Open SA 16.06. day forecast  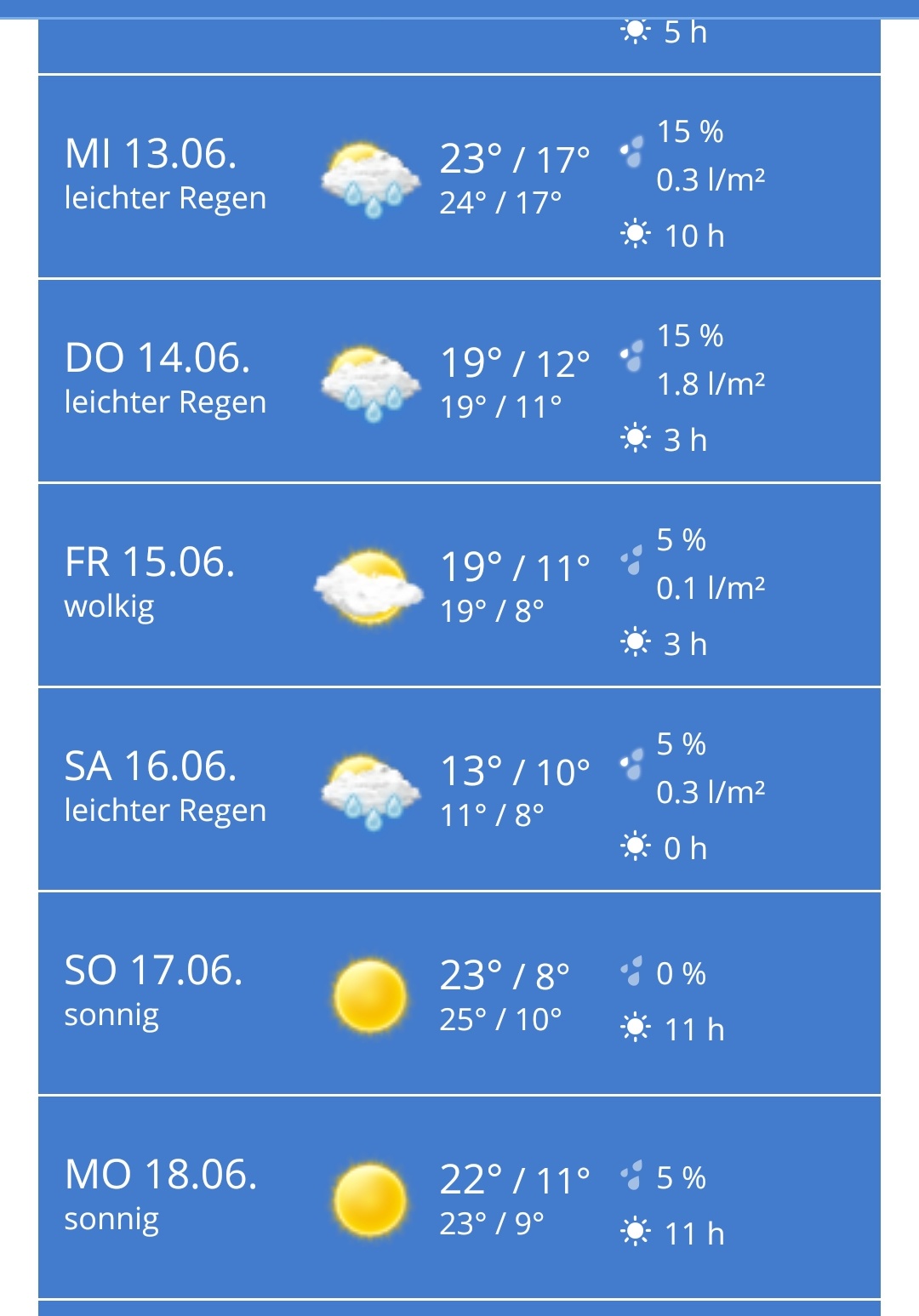click(x=459, y=789)
